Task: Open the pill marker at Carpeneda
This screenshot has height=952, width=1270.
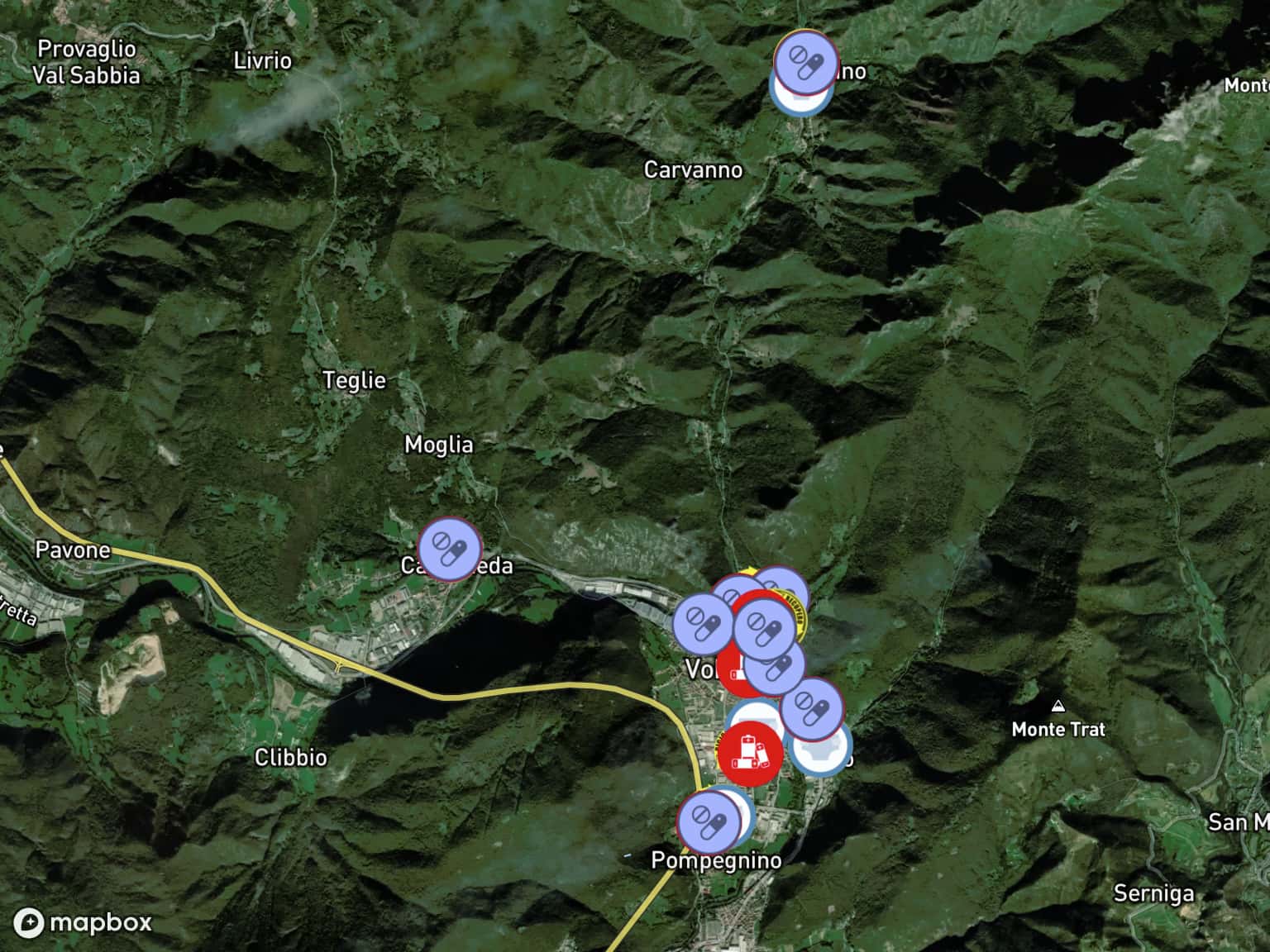Action: 450,550
